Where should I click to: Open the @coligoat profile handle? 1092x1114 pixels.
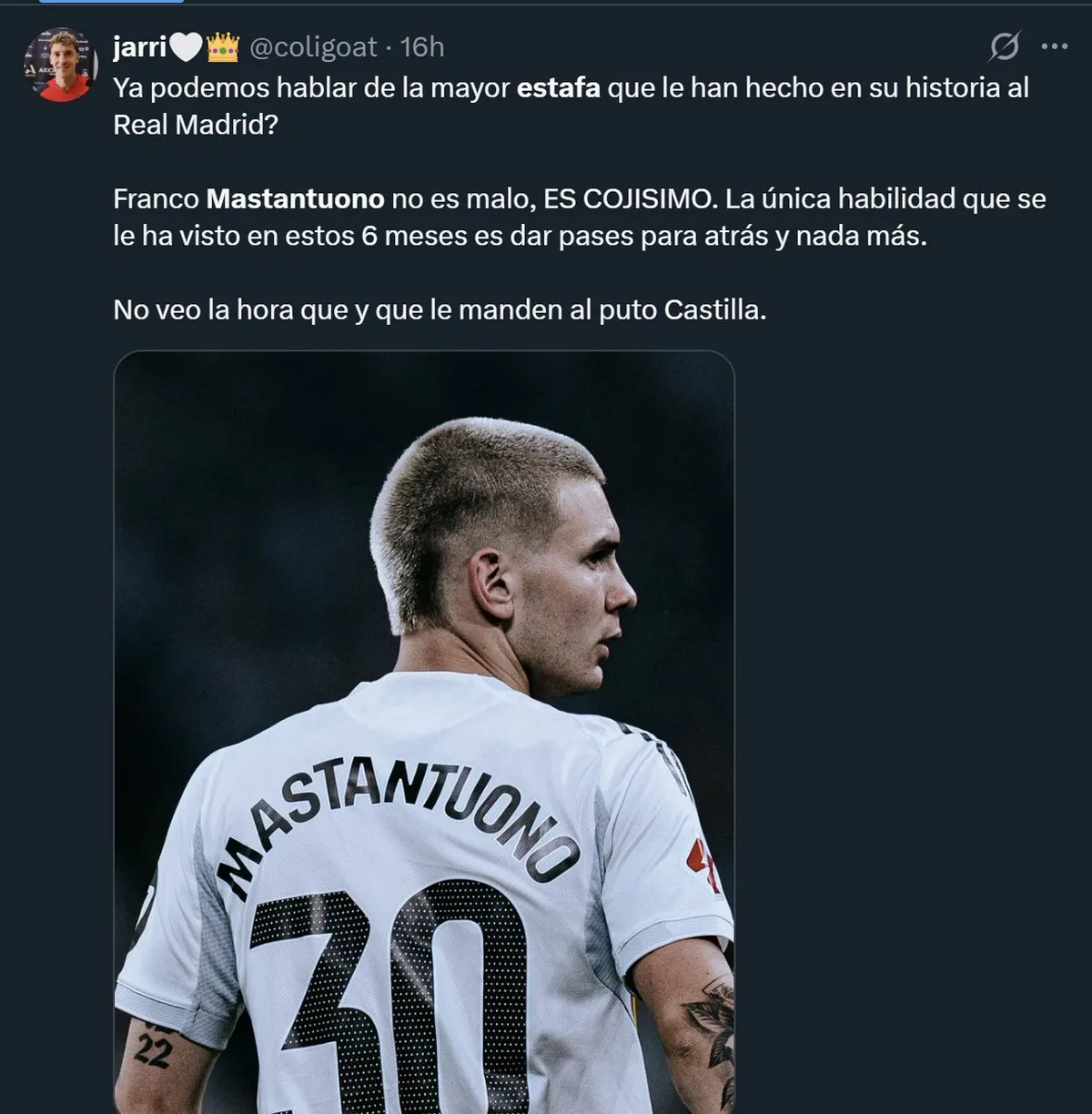coord(312,47)
